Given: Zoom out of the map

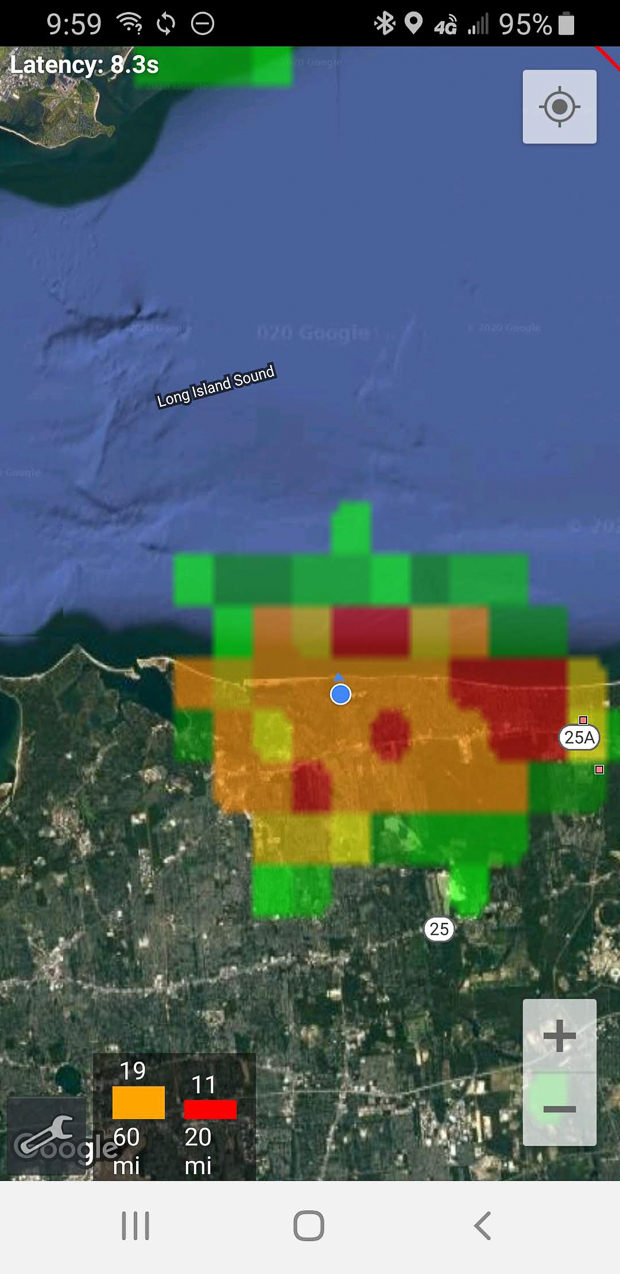Looking at the screenshot, I should (x=559, y=1109).
